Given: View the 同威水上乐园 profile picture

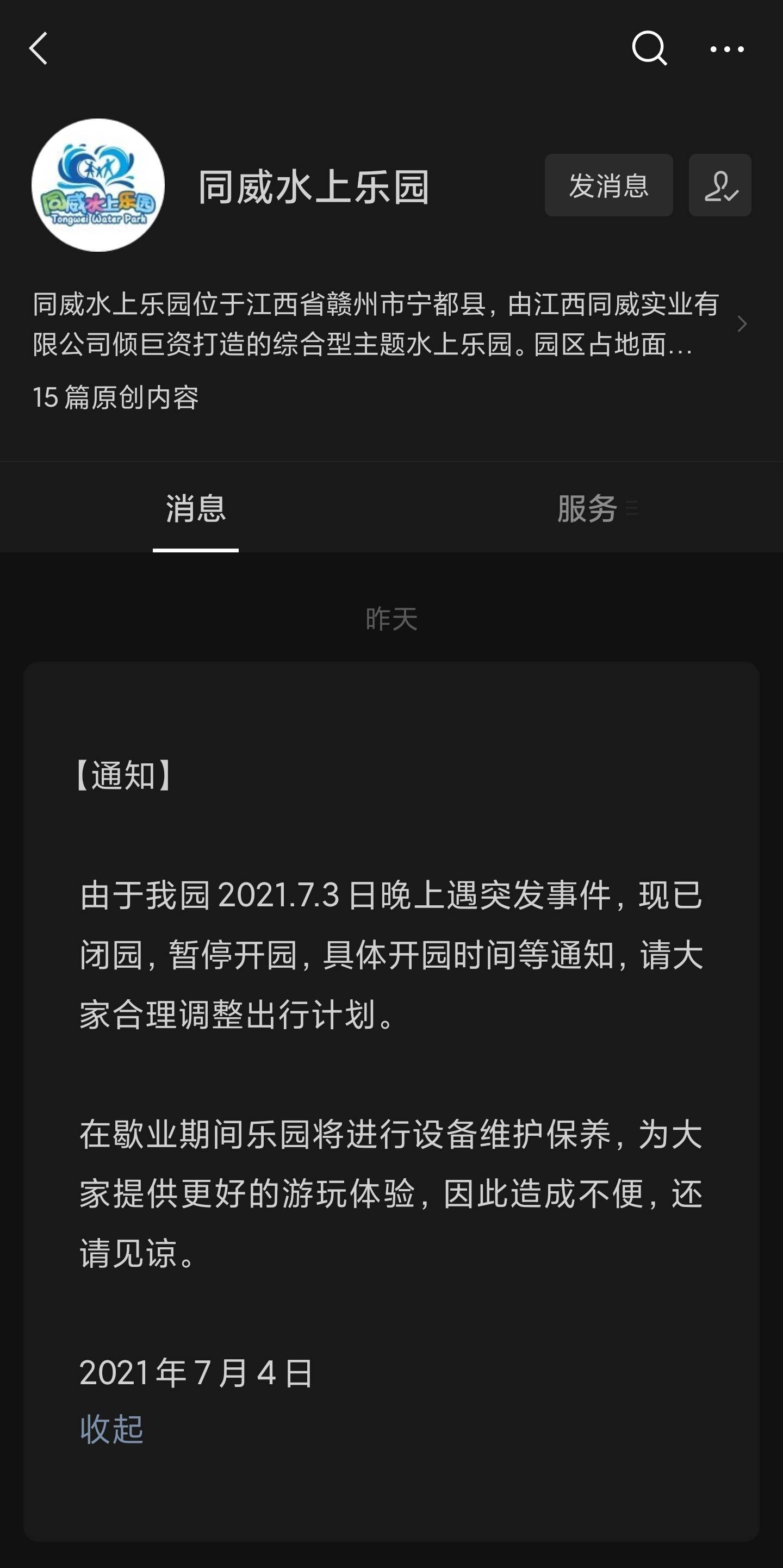Looking at the screenshot, I should click(x=98, y=185).
